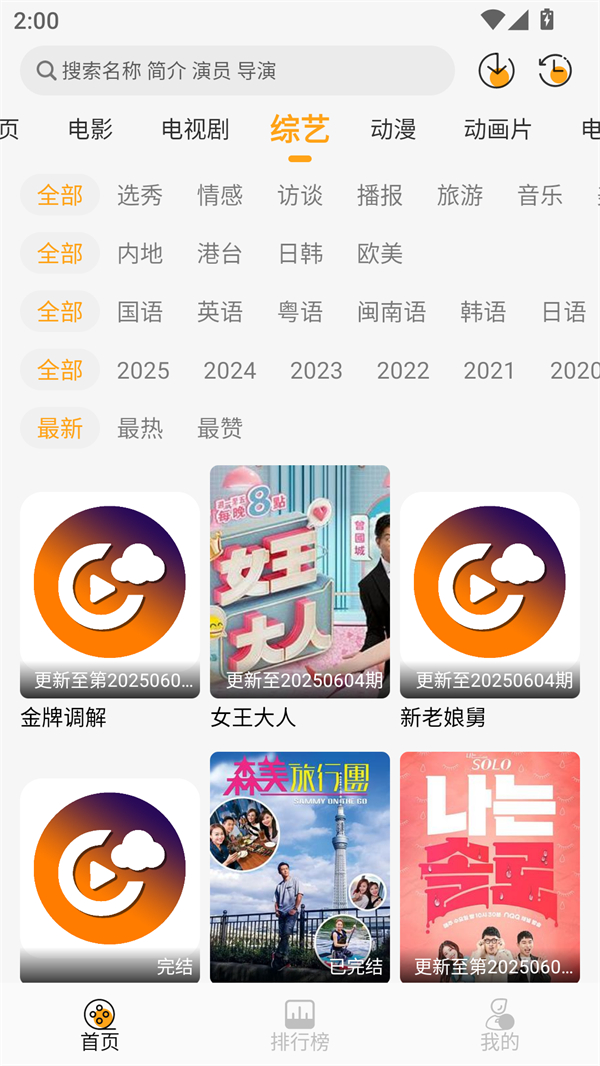Viewport: 600px width, 1066px height.
Task: Switch to the 排行榜 bottom tab
Action: tap(300, 1025)
